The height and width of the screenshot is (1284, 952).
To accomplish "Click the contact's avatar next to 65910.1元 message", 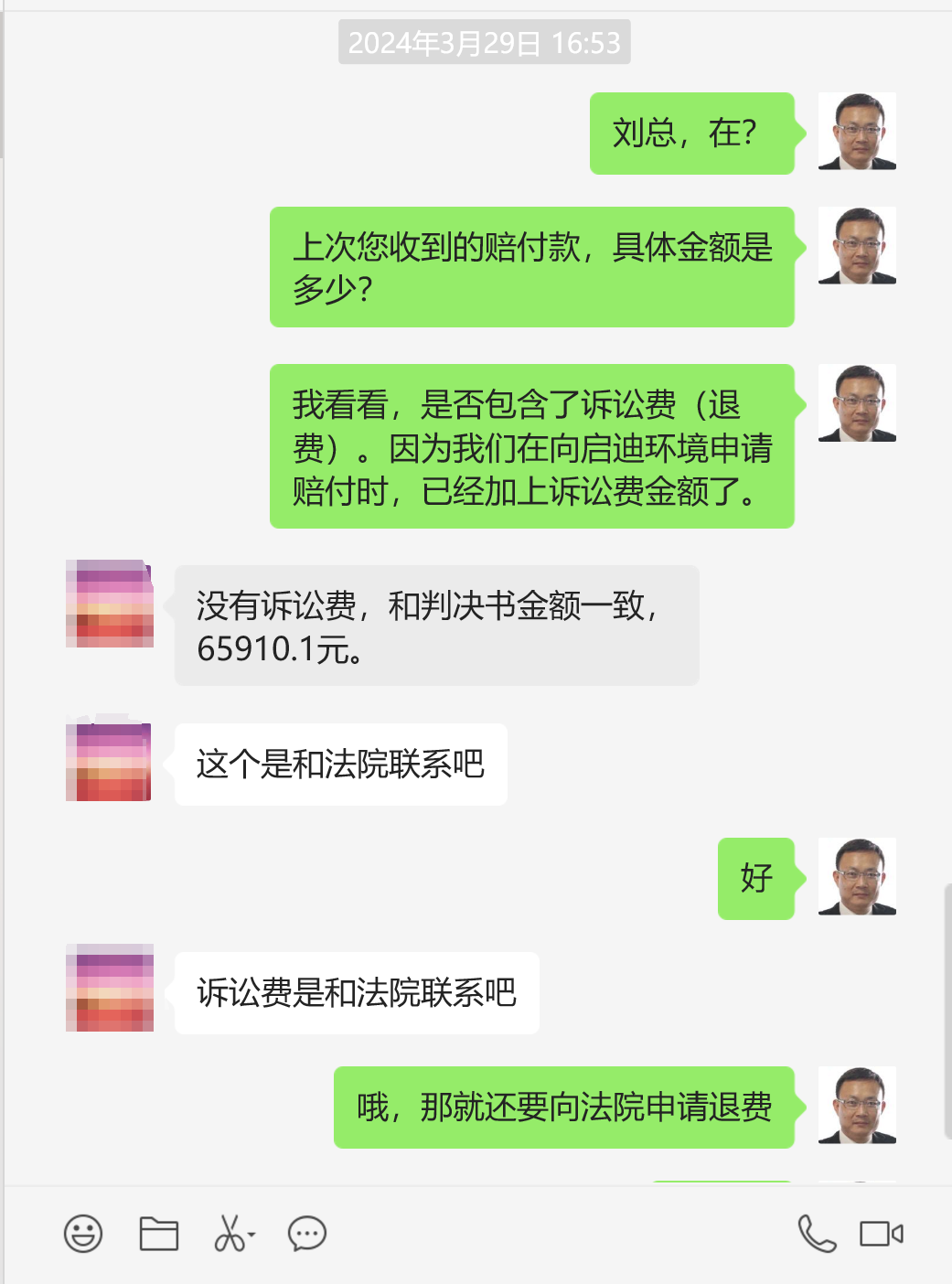I will pyautogui.click(x=109, y=605).
